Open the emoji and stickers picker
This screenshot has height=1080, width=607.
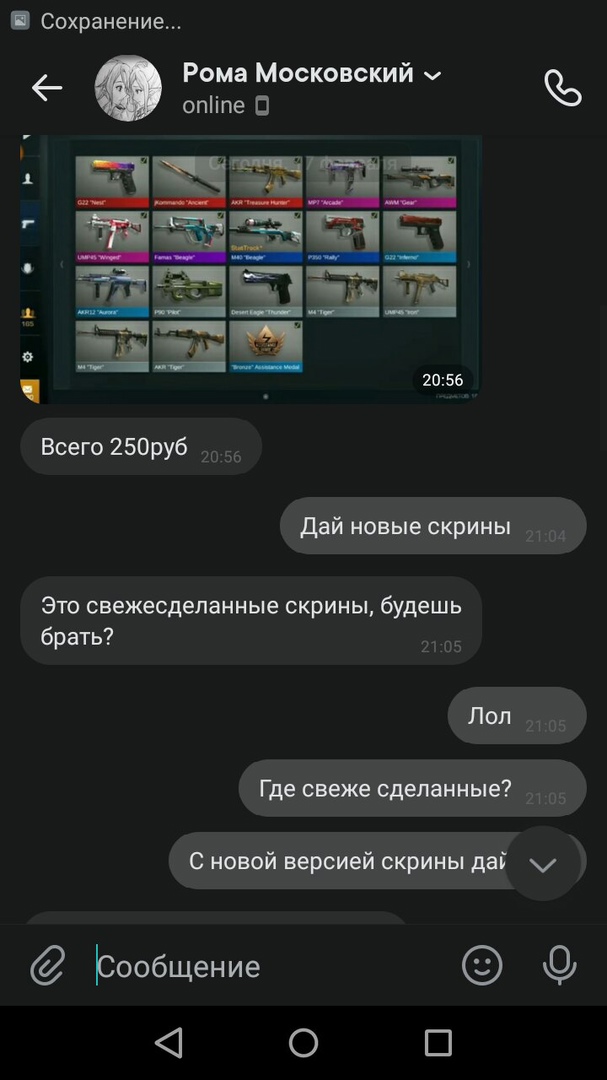482,965
